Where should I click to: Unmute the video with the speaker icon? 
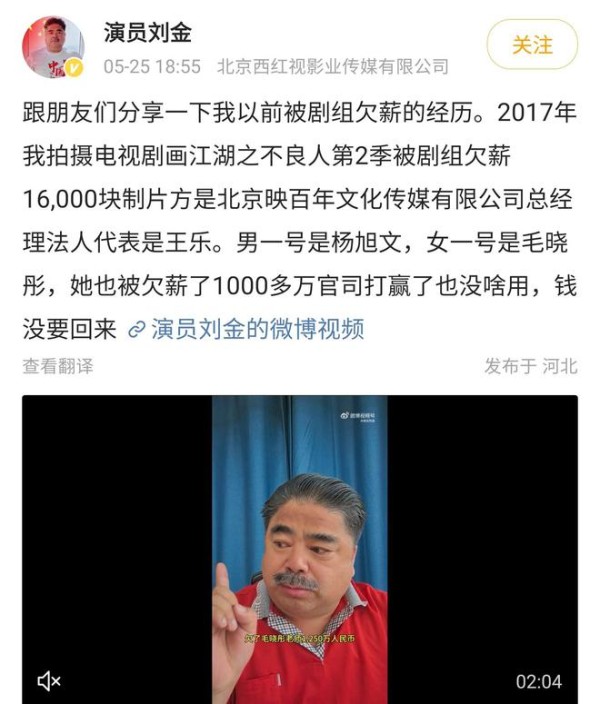coord(49,681)
